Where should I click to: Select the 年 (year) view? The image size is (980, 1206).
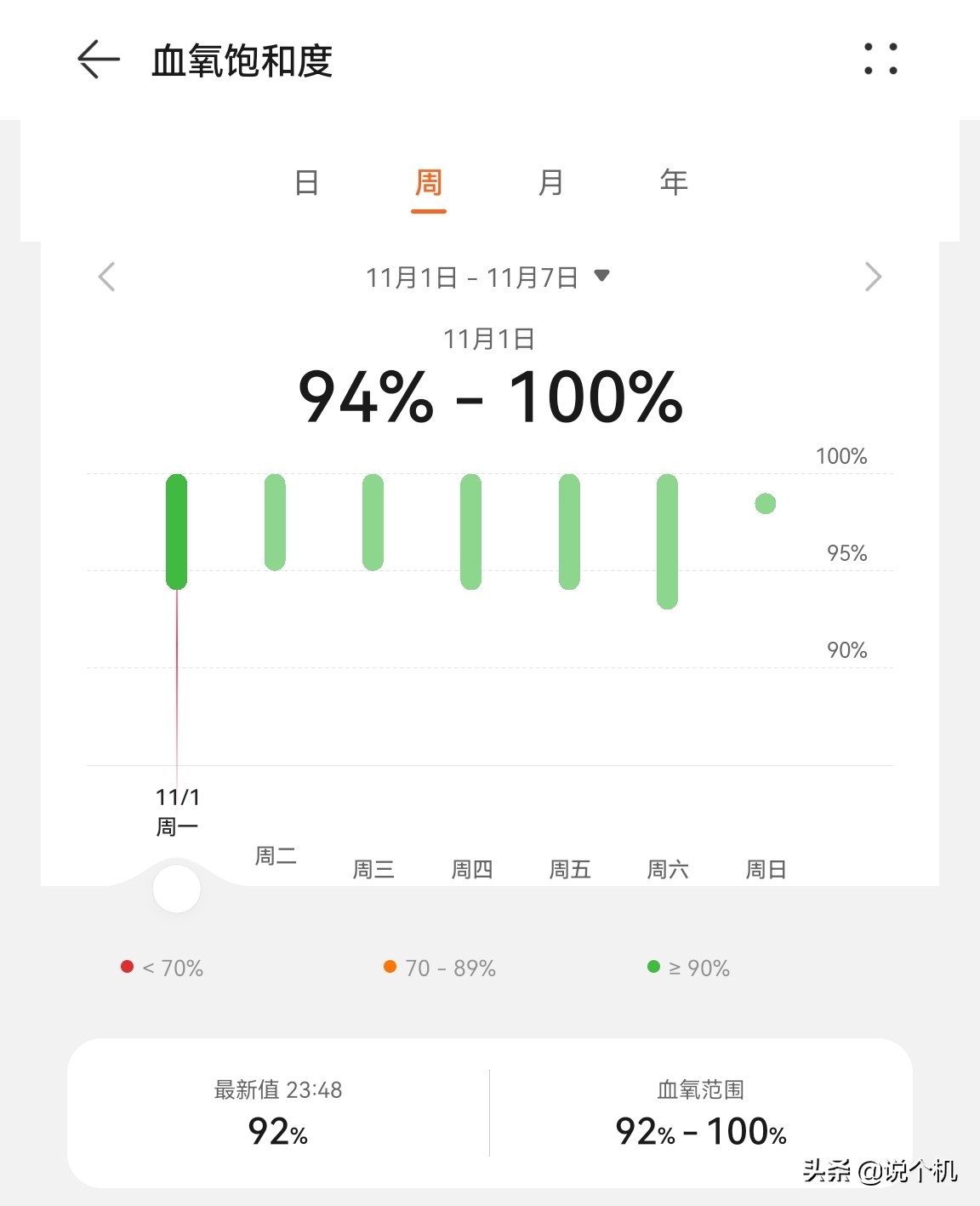(673, 182)
